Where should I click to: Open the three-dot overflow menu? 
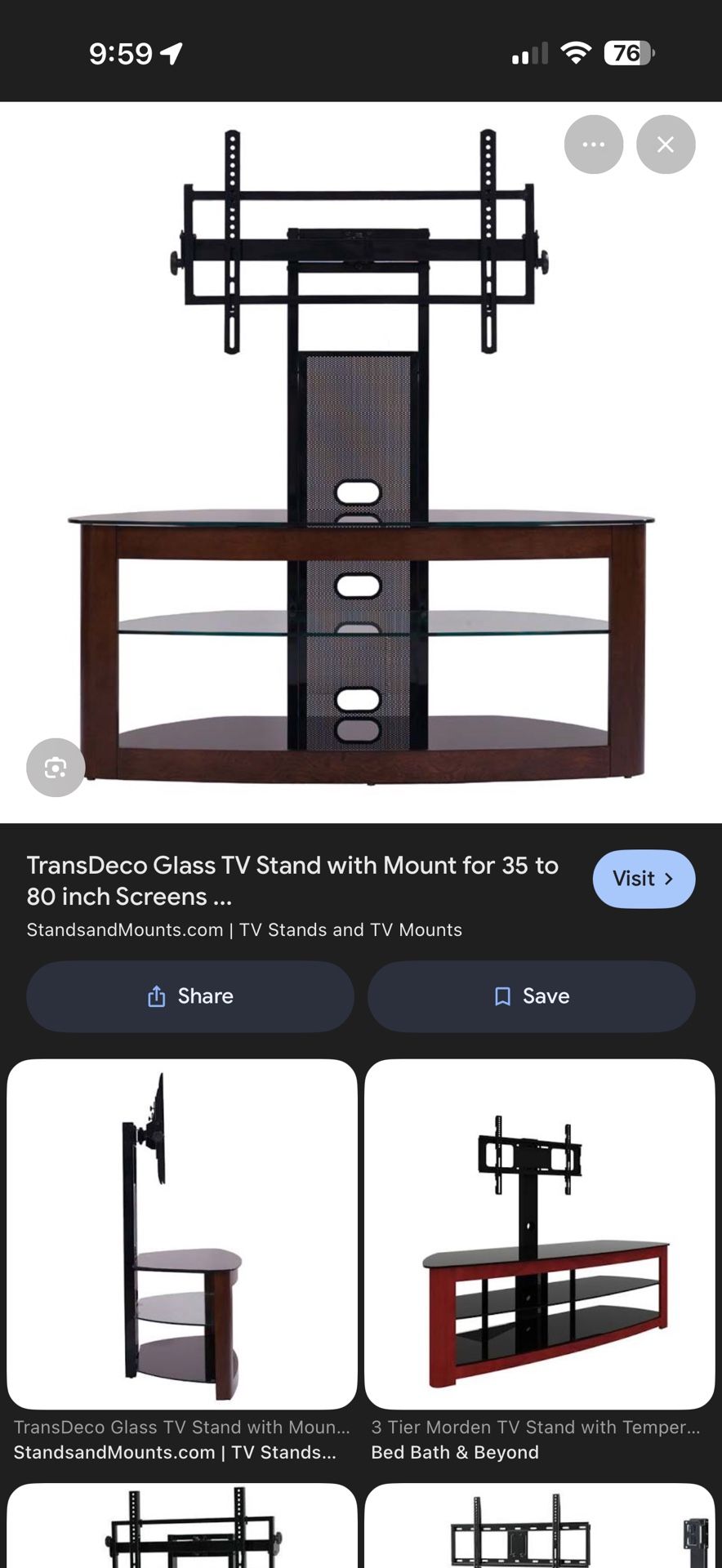[593, 145]
